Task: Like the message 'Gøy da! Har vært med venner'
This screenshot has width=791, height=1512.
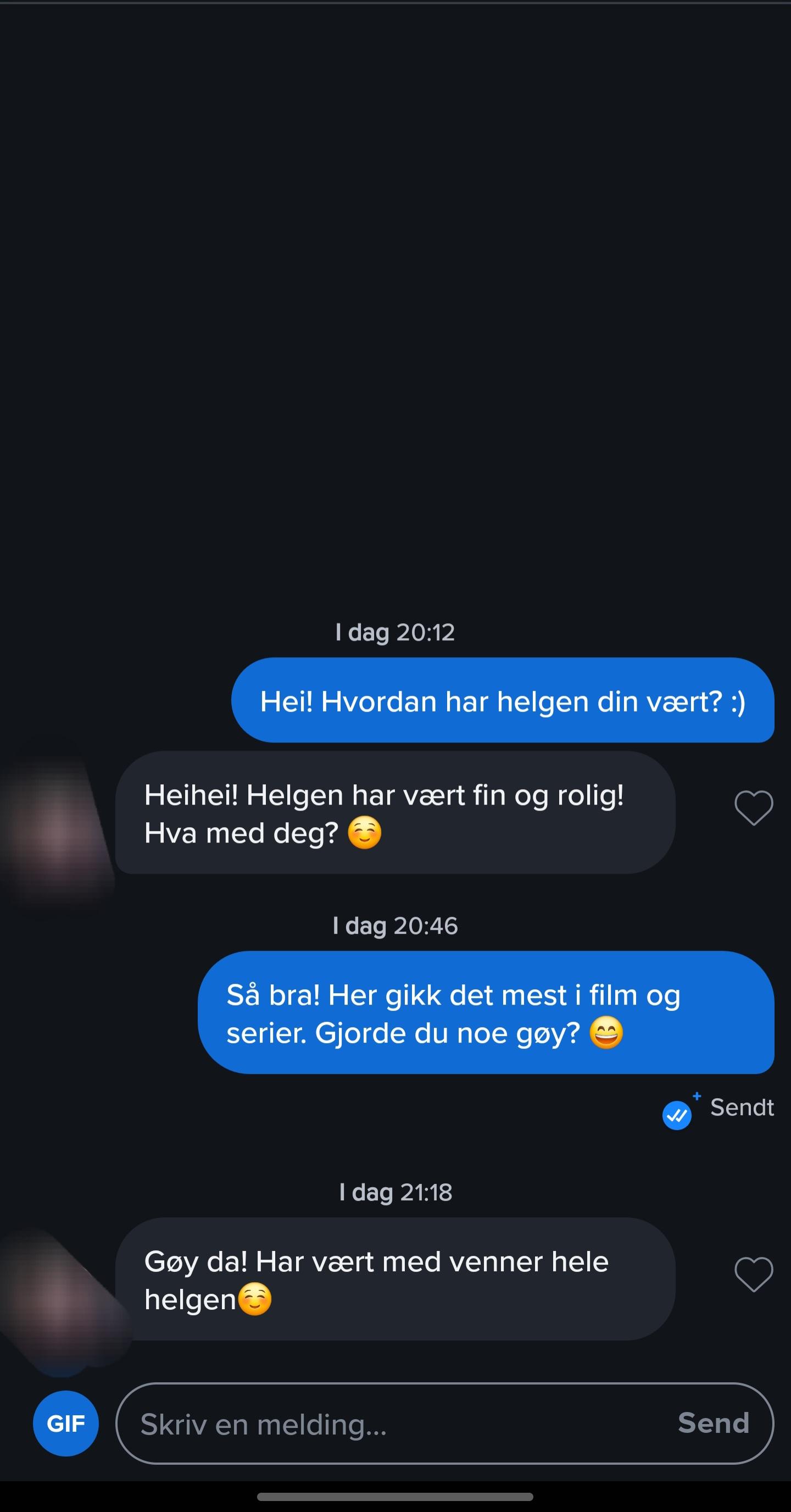Action: click(754, 1274)
